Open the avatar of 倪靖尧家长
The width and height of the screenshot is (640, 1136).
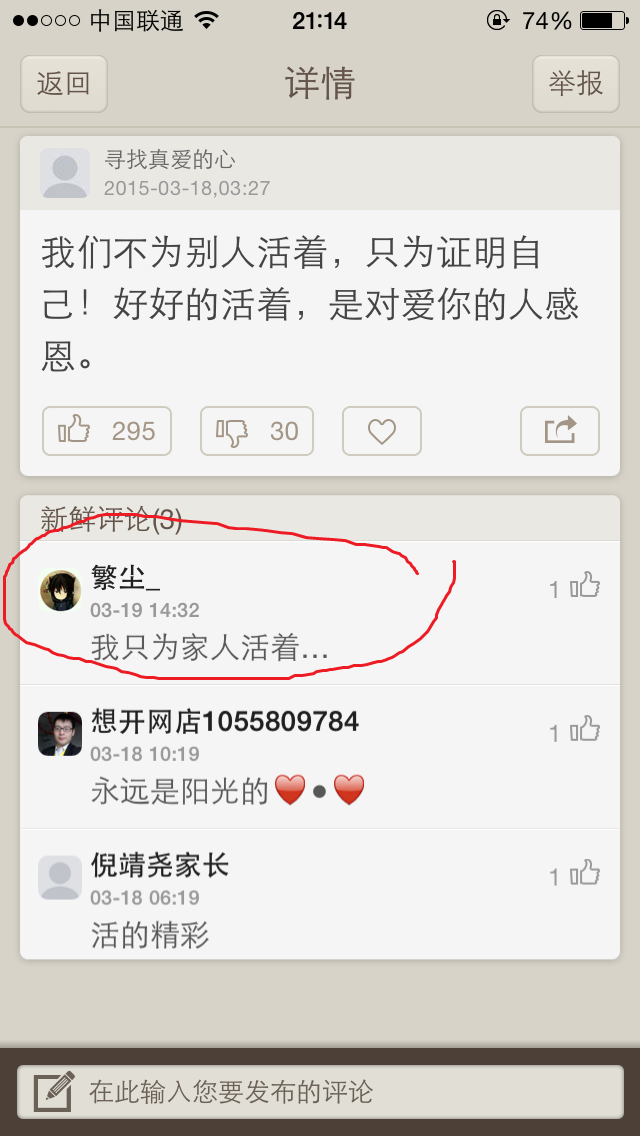(60, 877)
